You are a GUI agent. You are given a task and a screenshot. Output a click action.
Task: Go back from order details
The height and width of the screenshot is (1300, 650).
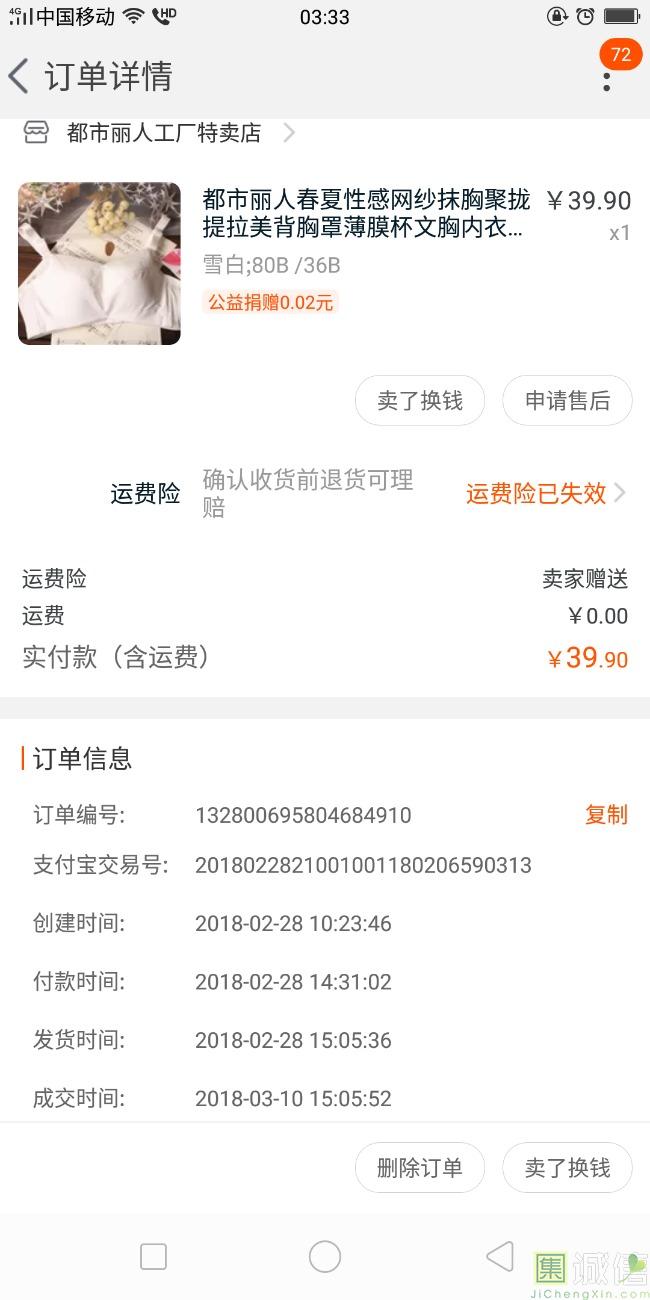coord(19,76)
